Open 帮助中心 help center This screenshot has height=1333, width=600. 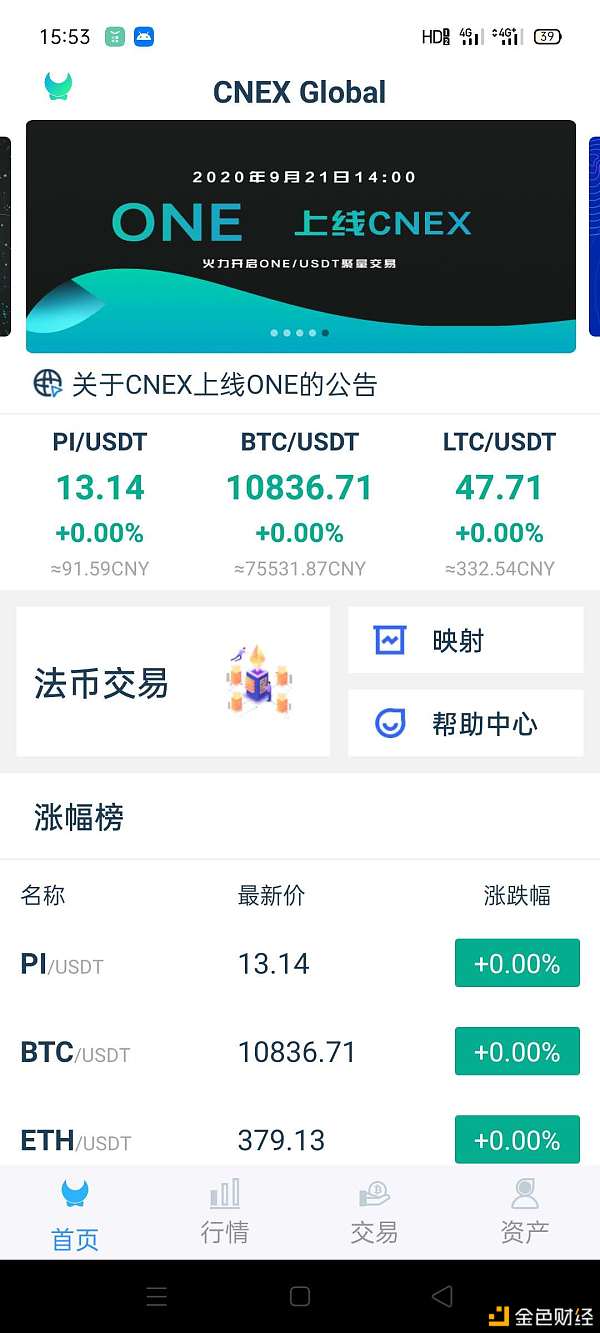[465, 723]
